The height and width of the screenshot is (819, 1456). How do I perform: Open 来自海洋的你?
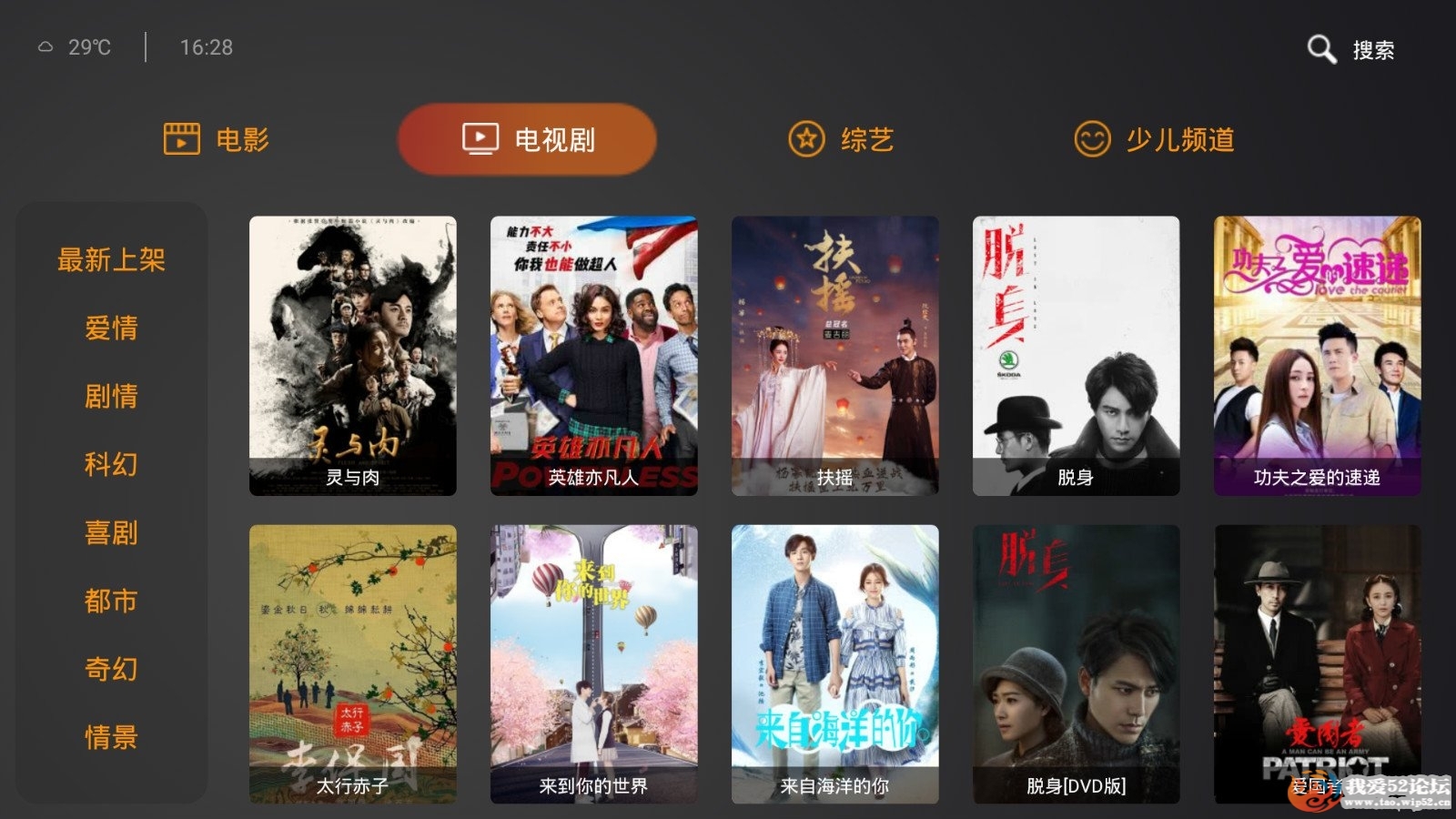click(x=835, y=664)
